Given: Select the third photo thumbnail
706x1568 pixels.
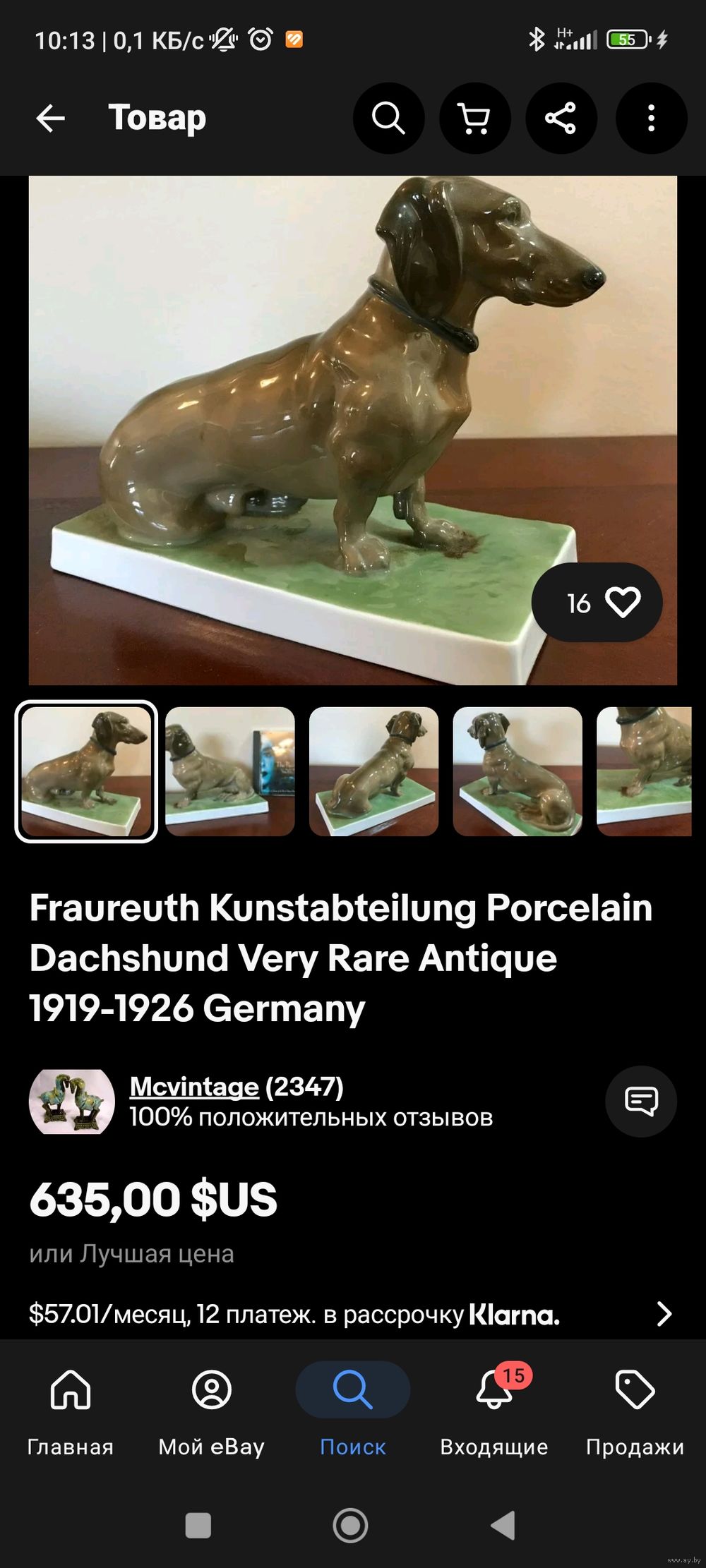Looking at the screenshot, I should (374, 771).
